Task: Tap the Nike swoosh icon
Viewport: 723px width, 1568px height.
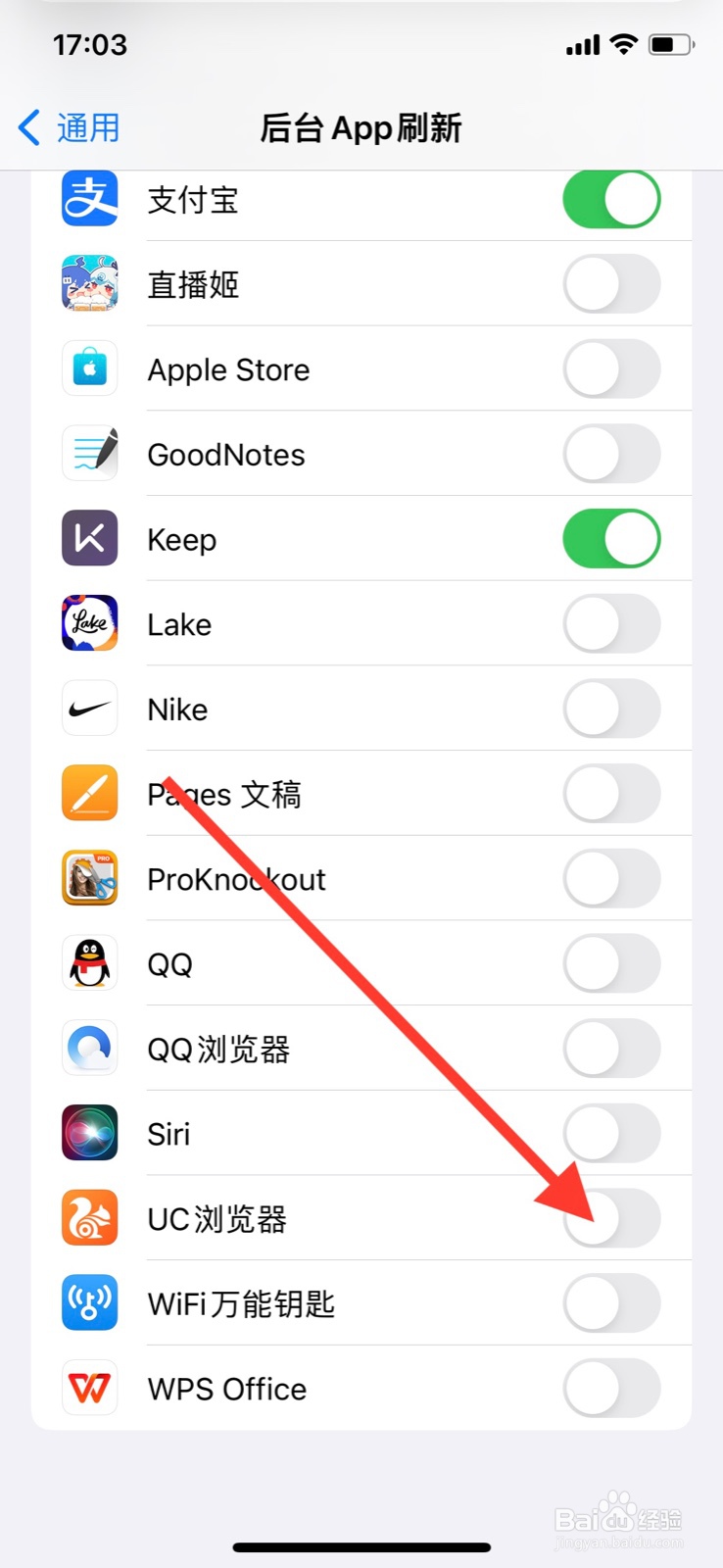Action: coord(89,709)
